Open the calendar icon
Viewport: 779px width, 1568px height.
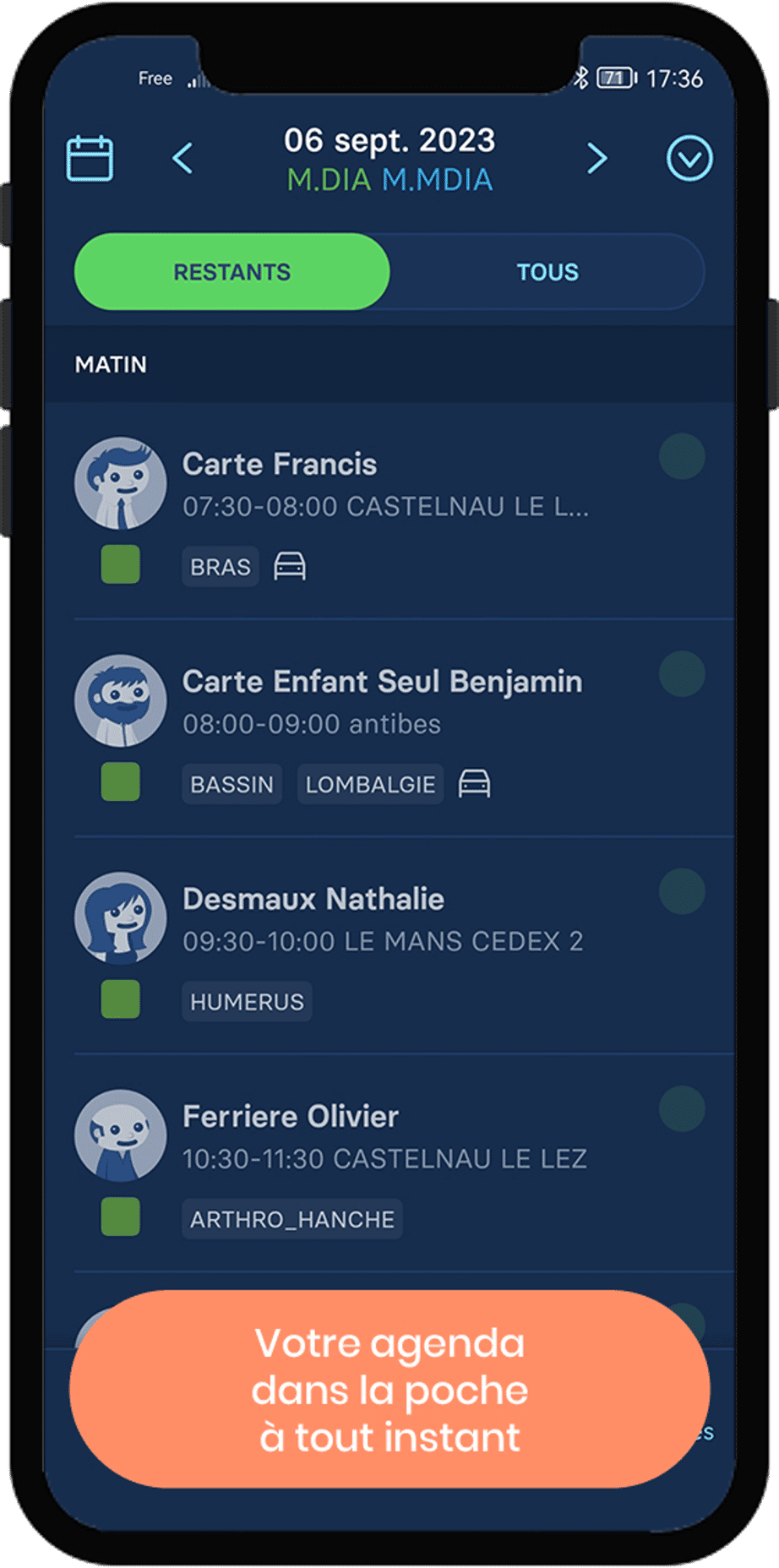pos(91,156)
